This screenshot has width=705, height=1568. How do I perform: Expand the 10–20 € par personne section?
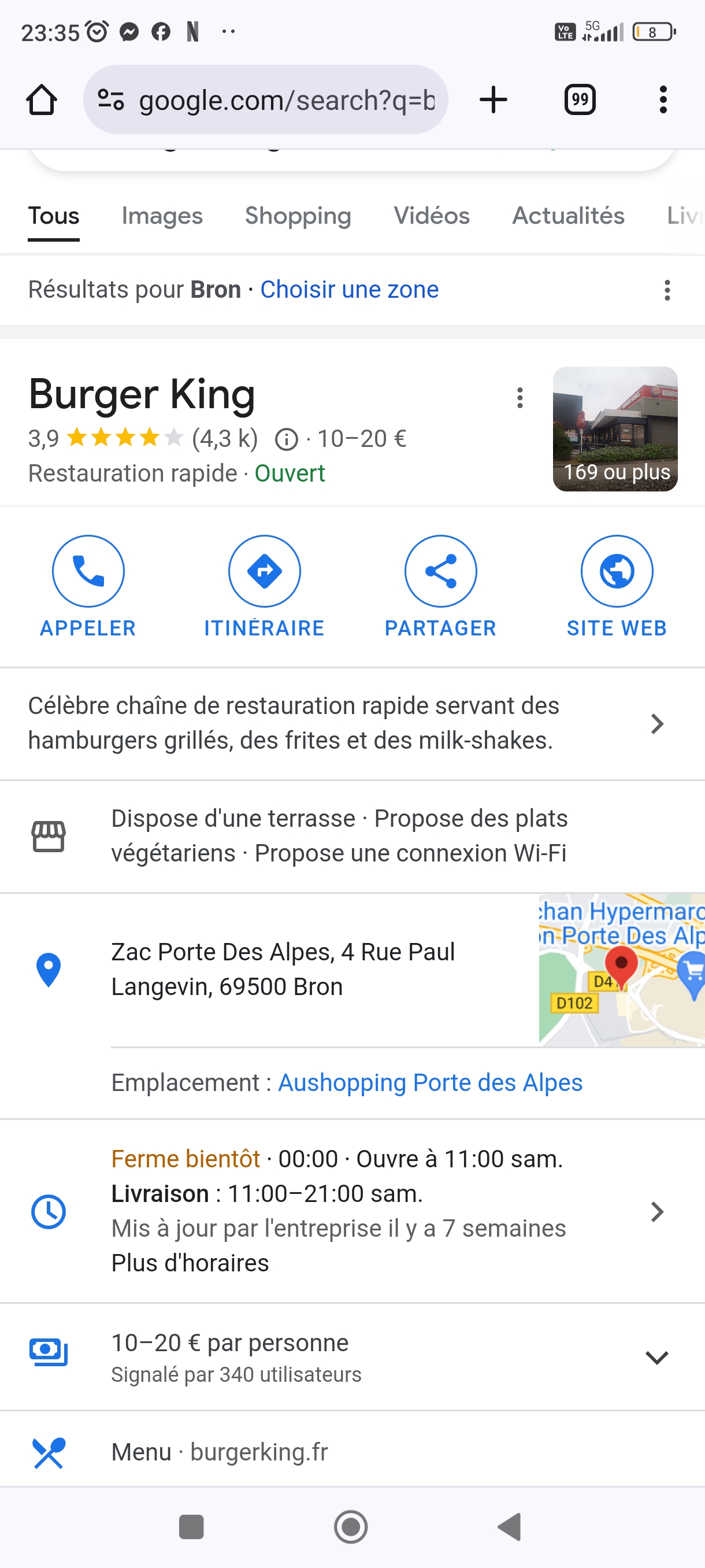[656, 1358]
